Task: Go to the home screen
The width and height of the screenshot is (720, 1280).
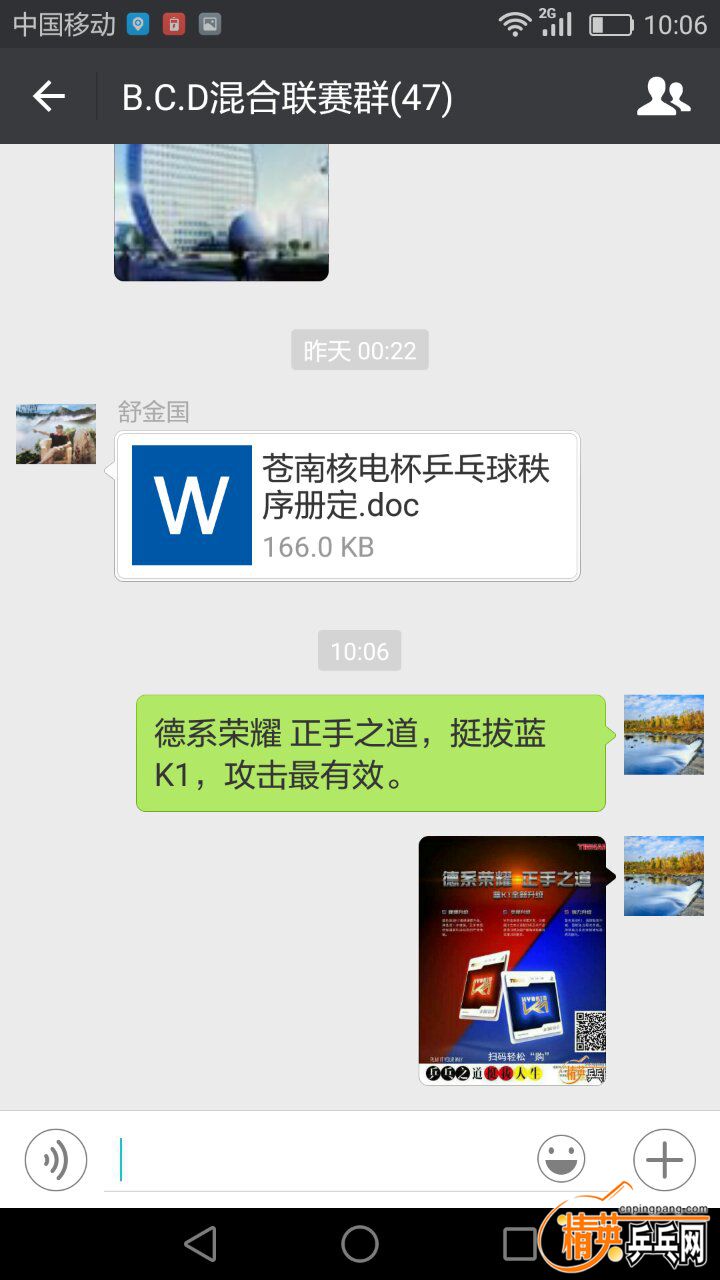Action: 360,1244
